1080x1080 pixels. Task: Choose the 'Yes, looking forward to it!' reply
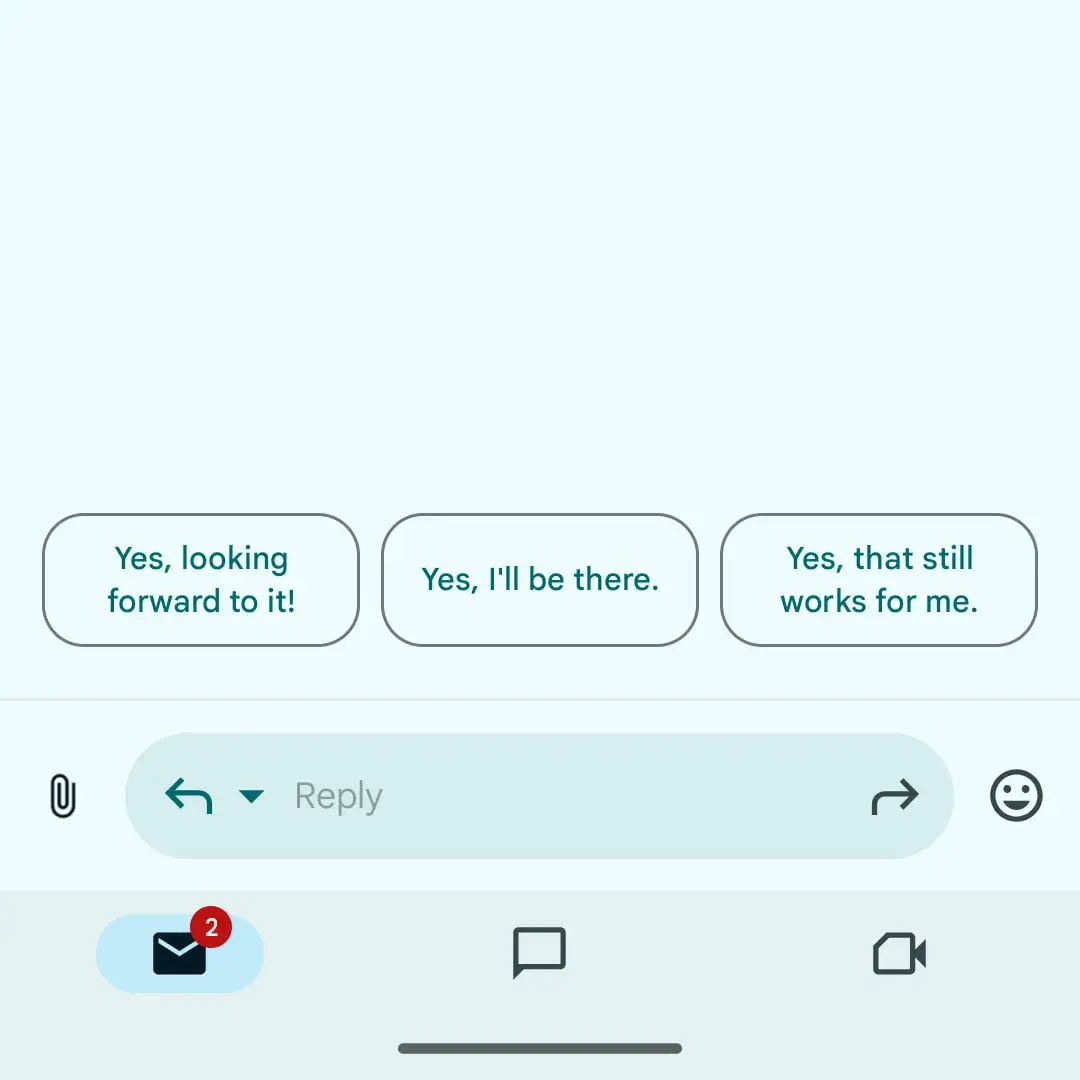pyautogui.click(x=200, y=580)
